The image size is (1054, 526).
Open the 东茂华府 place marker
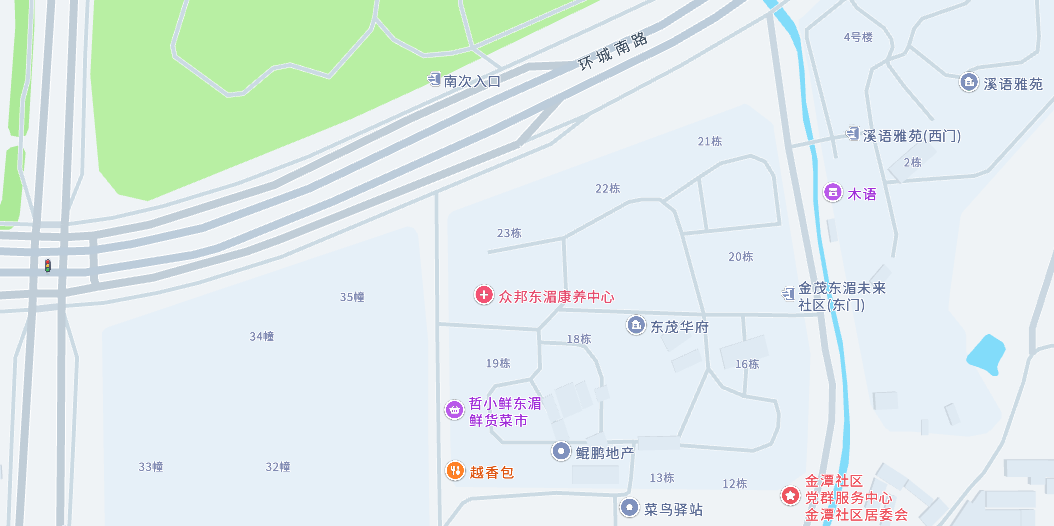pyautogui.click(x=636, y=325)
